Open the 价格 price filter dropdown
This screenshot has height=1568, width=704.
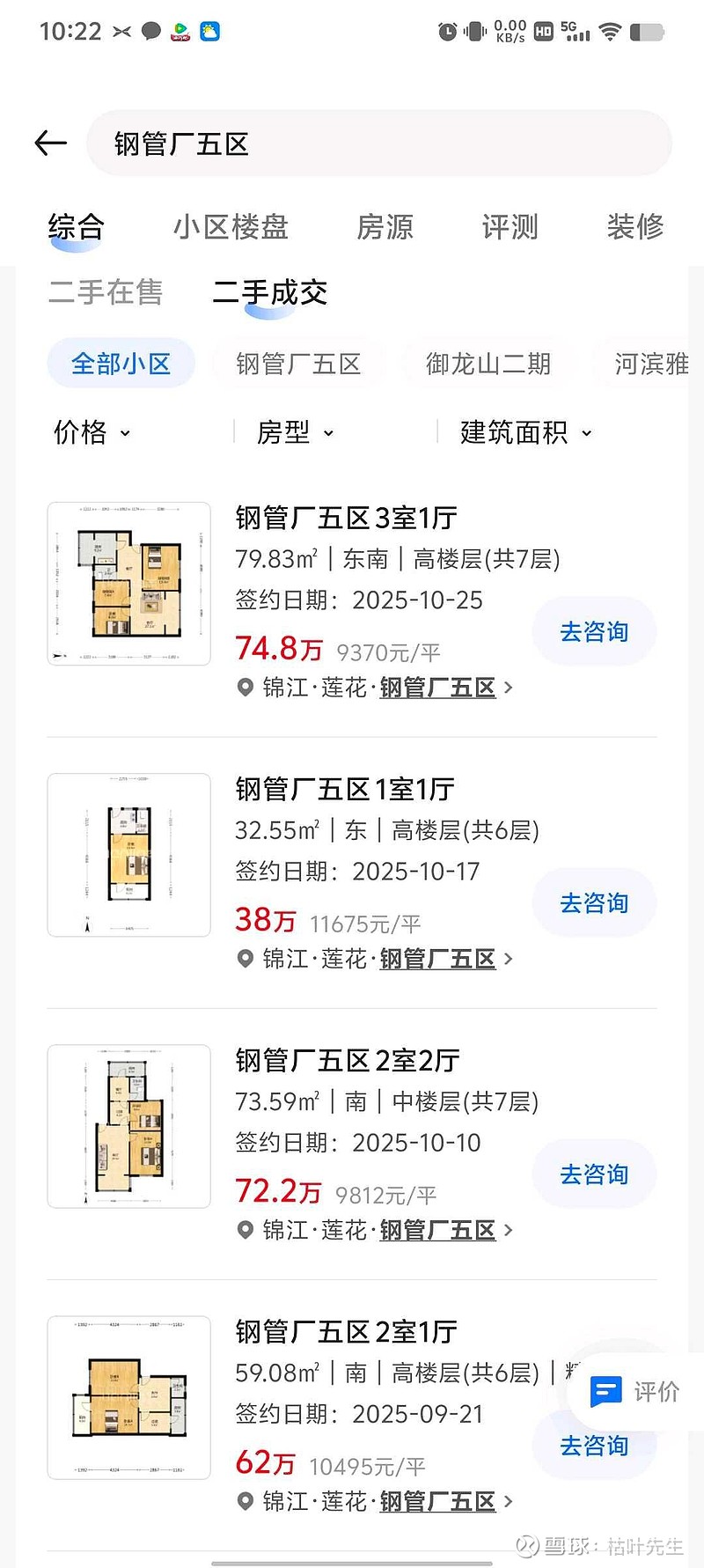[91, 432]
